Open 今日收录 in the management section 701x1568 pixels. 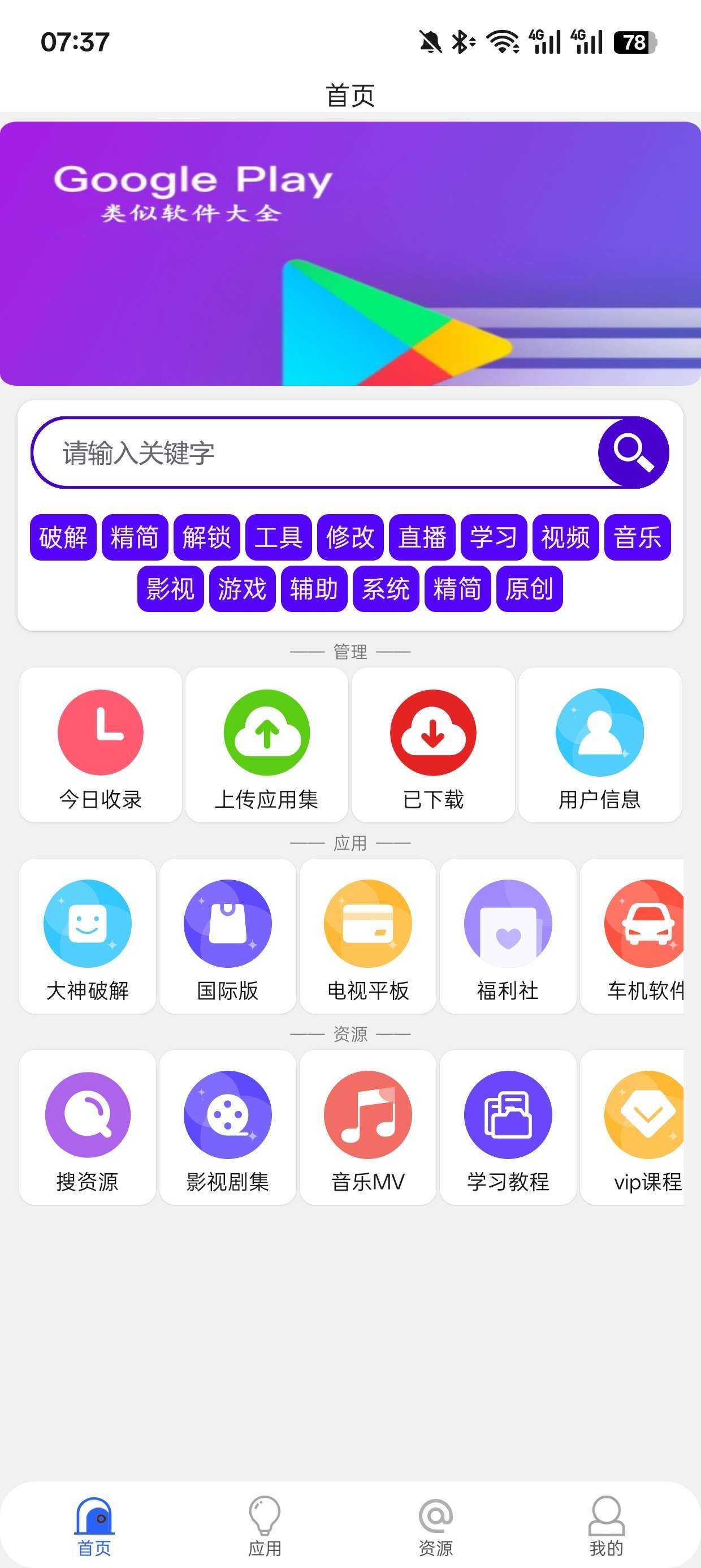[x=101, y=744]
